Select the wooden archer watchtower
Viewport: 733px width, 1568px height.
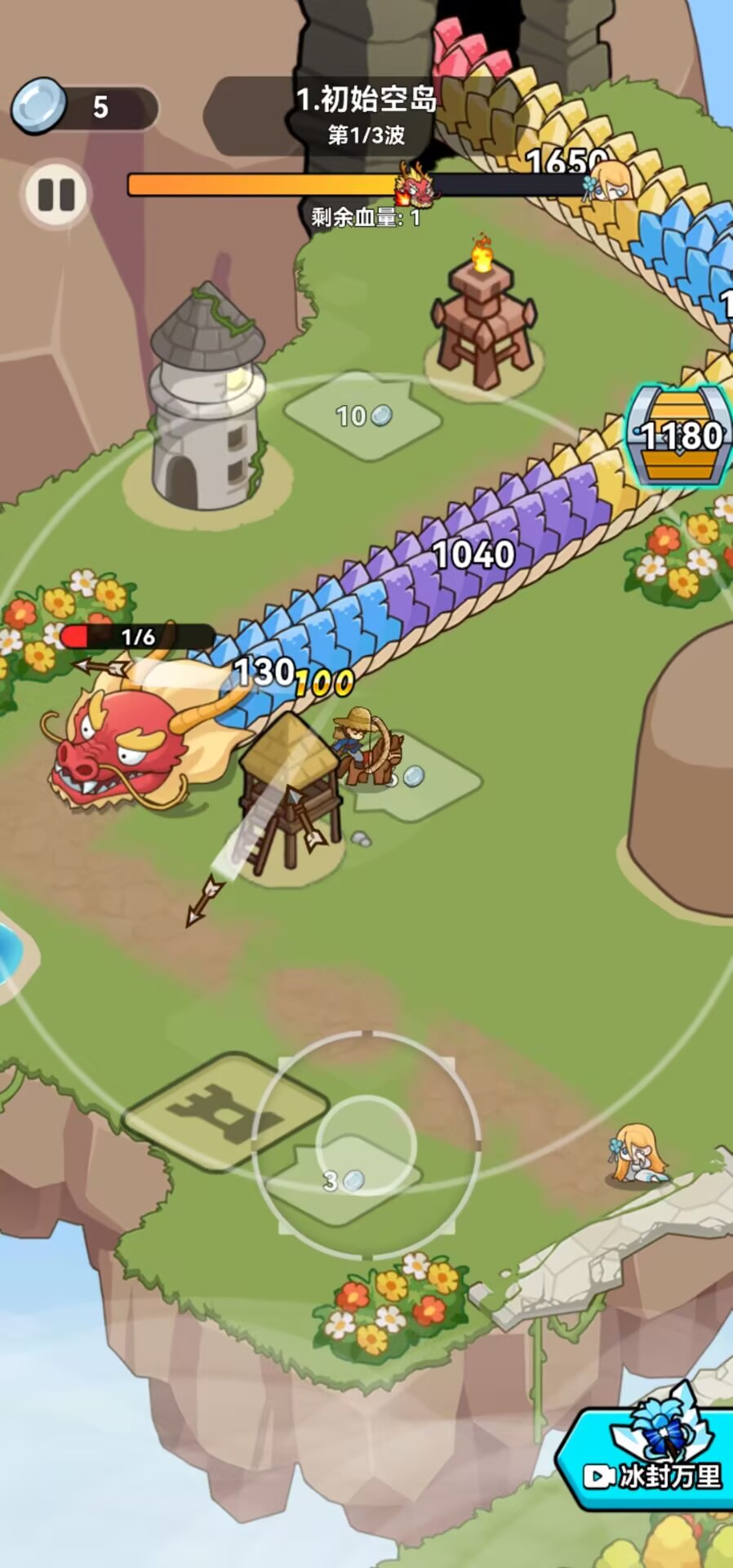(289, 794)
